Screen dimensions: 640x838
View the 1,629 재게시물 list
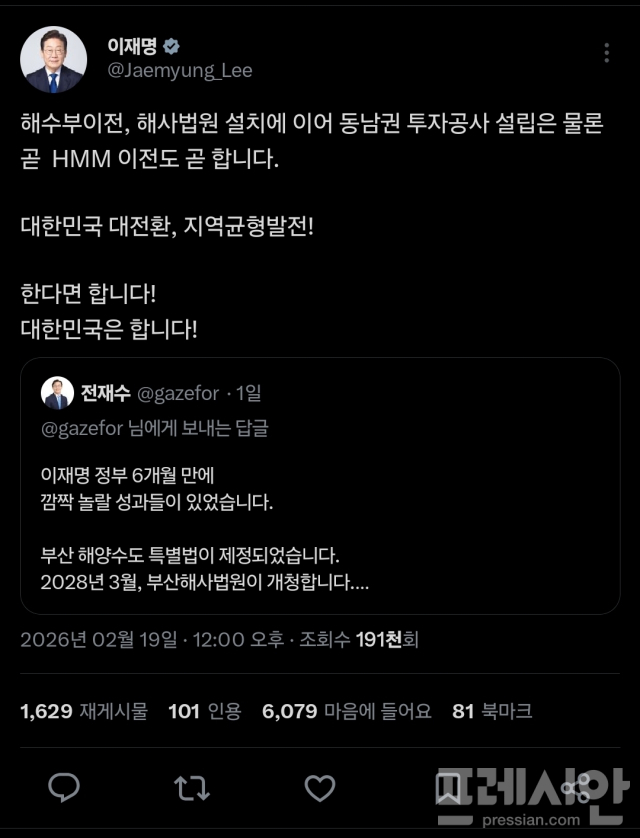tap(84, 711)
